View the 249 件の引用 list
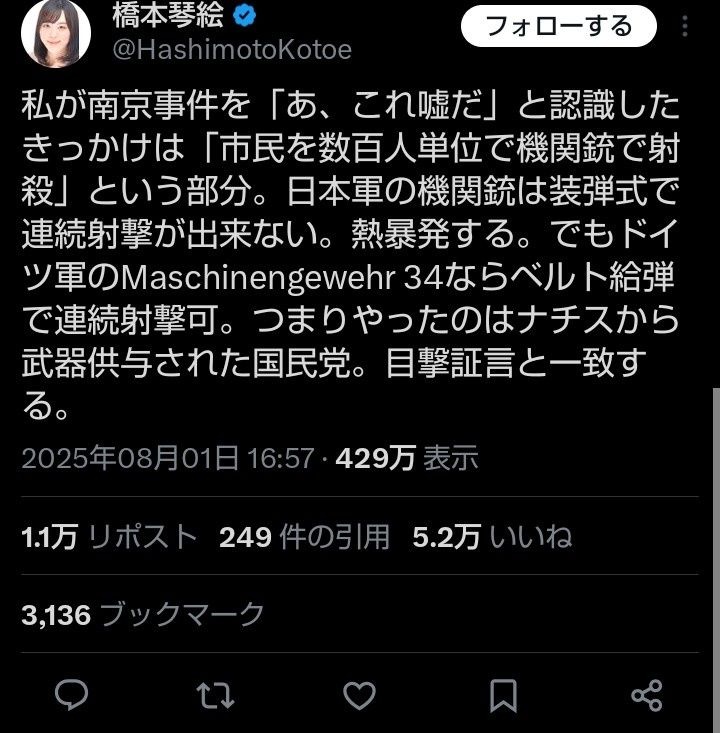720x733 pixels. coord(304,537)
